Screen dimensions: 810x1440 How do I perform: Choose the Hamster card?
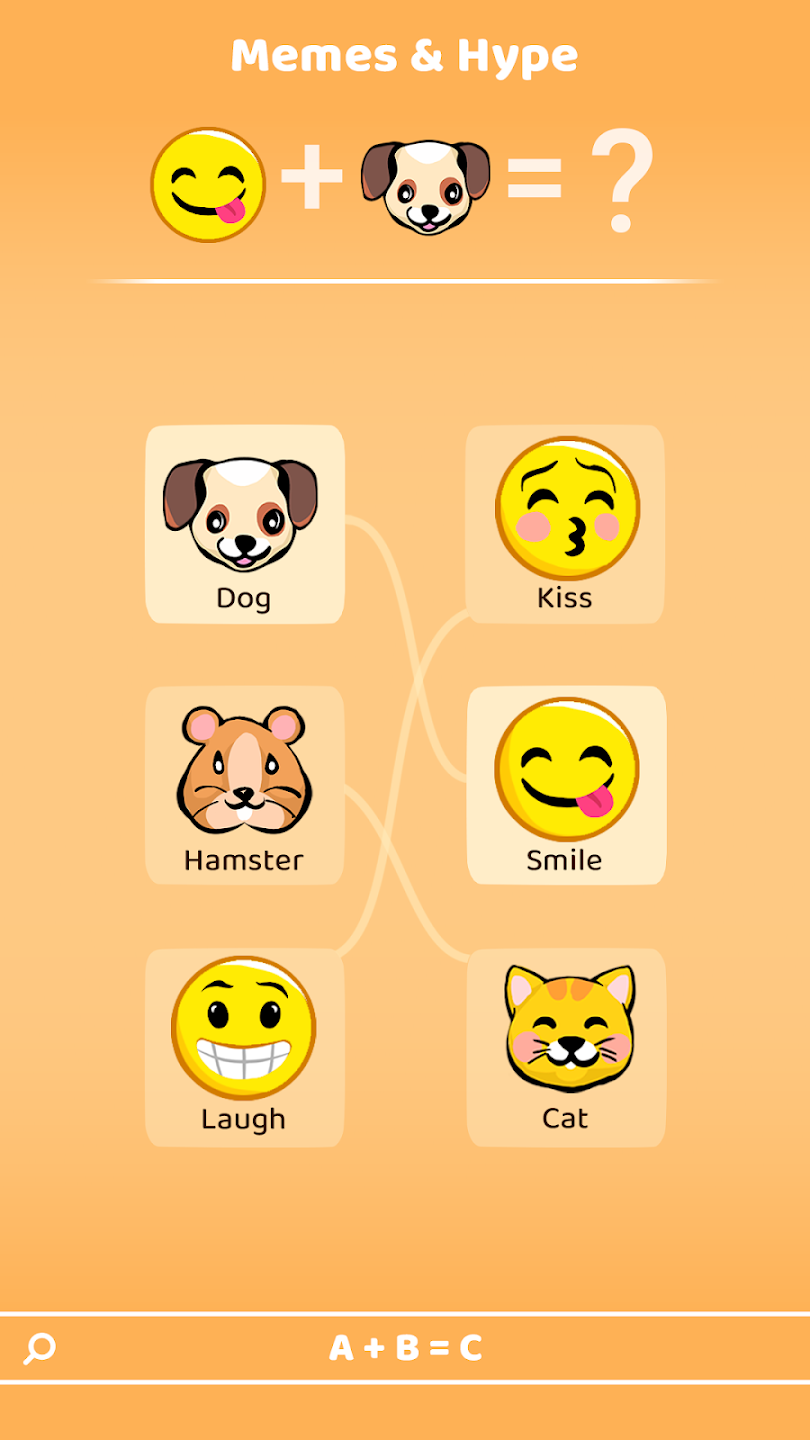click(x=245, y=785)
